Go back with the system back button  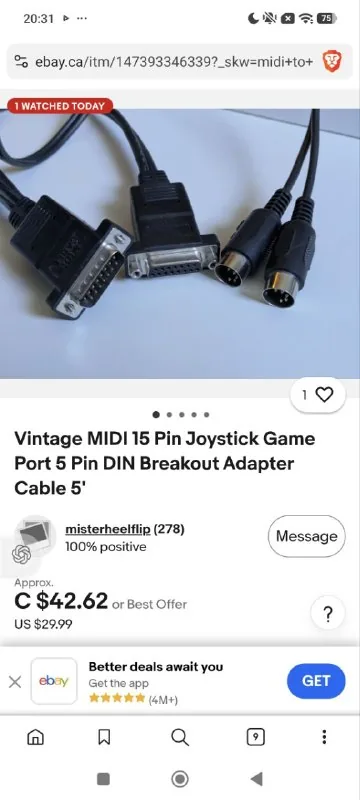256,779
